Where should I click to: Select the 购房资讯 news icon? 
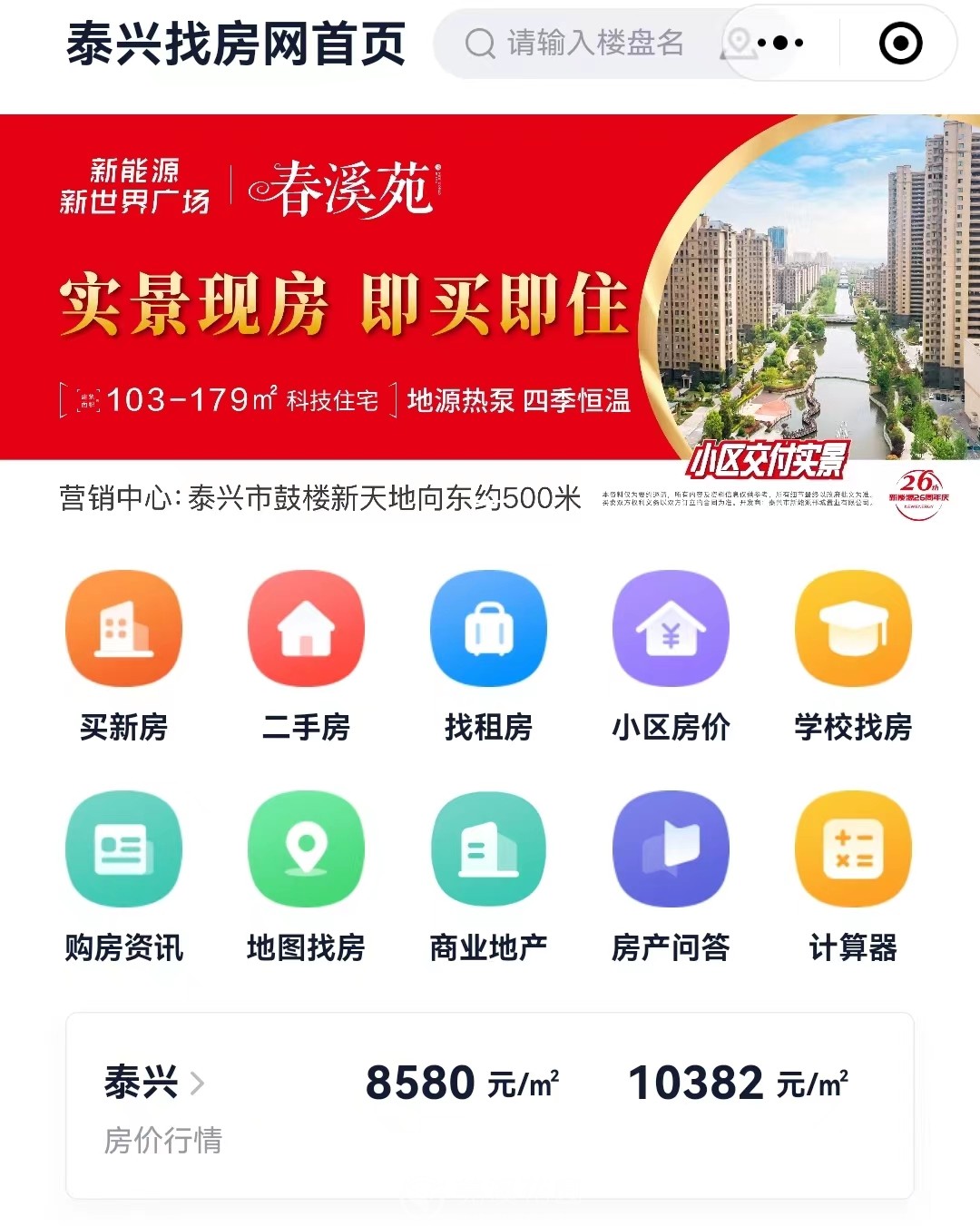point(124,848)
